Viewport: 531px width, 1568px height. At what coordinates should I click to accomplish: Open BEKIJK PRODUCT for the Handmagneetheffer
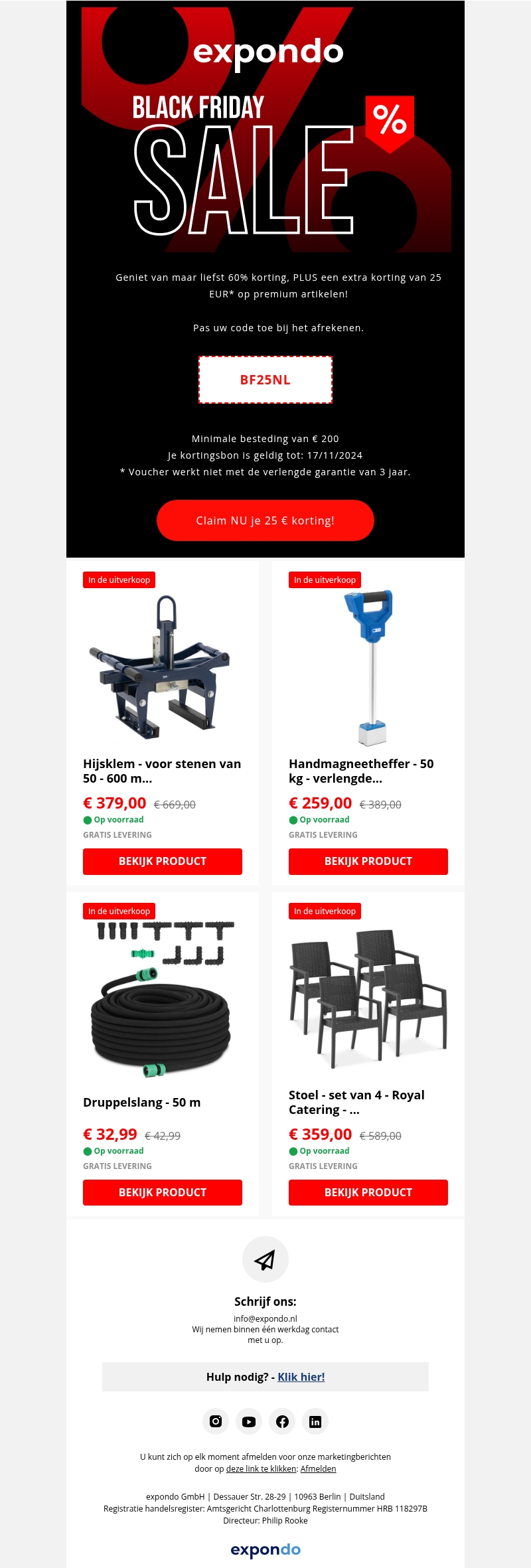(x=368, y=861)
